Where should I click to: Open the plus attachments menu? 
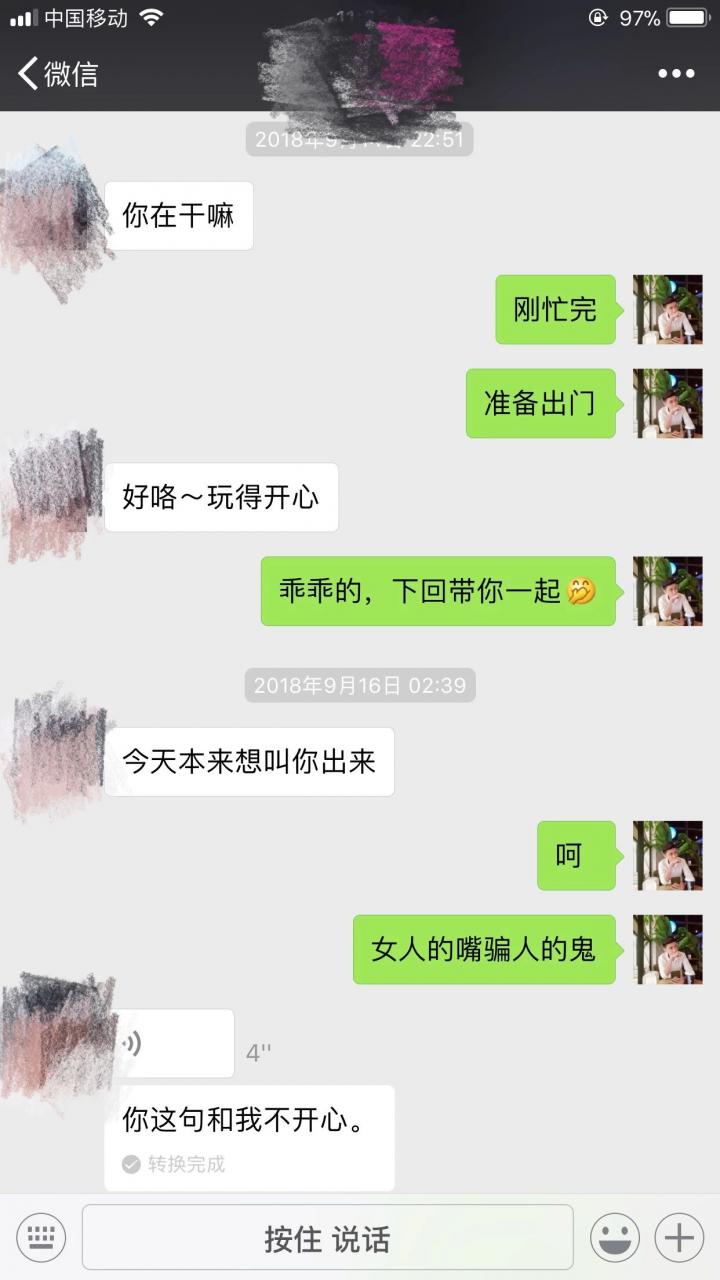(679, 1238)
